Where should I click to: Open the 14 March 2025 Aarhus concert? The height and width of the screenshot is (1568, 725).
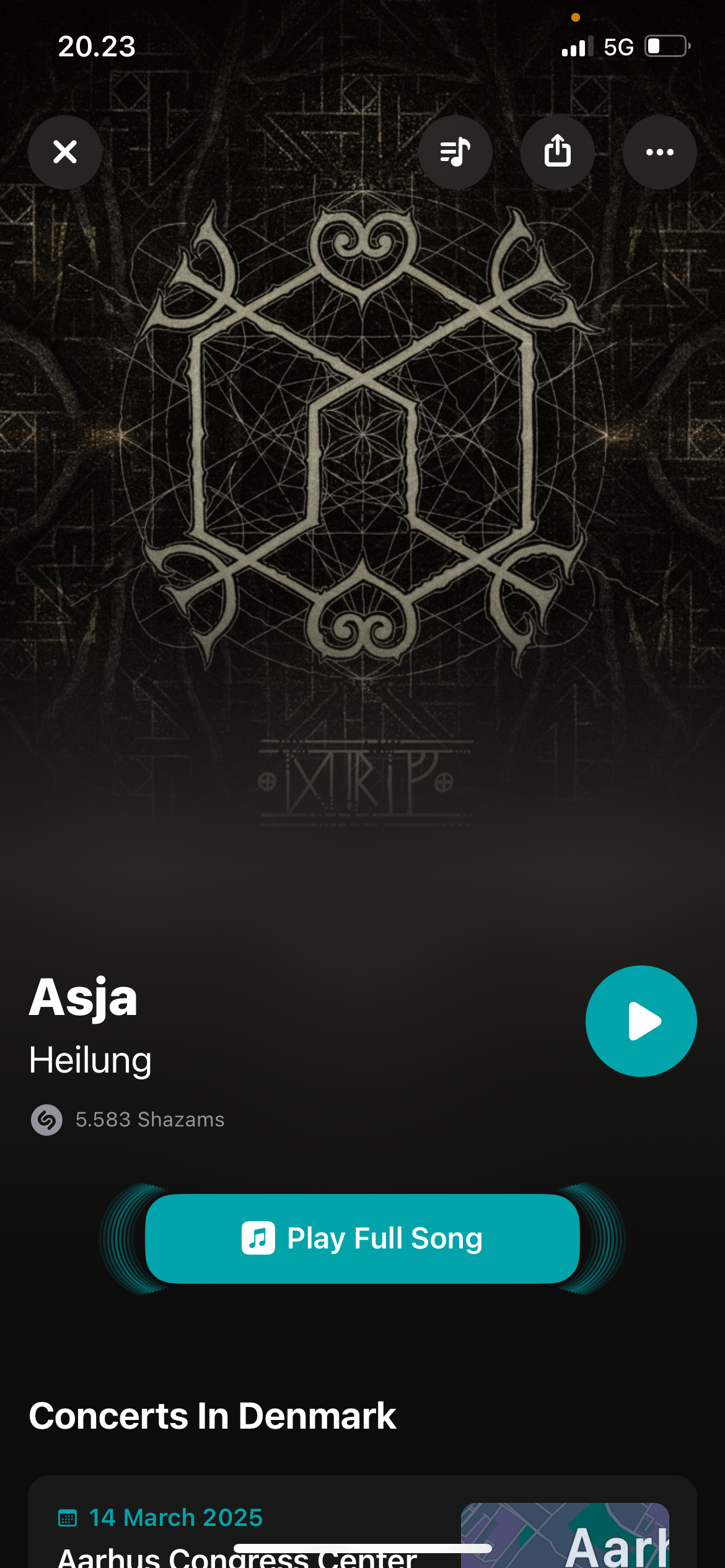[x=248, y=1530]
